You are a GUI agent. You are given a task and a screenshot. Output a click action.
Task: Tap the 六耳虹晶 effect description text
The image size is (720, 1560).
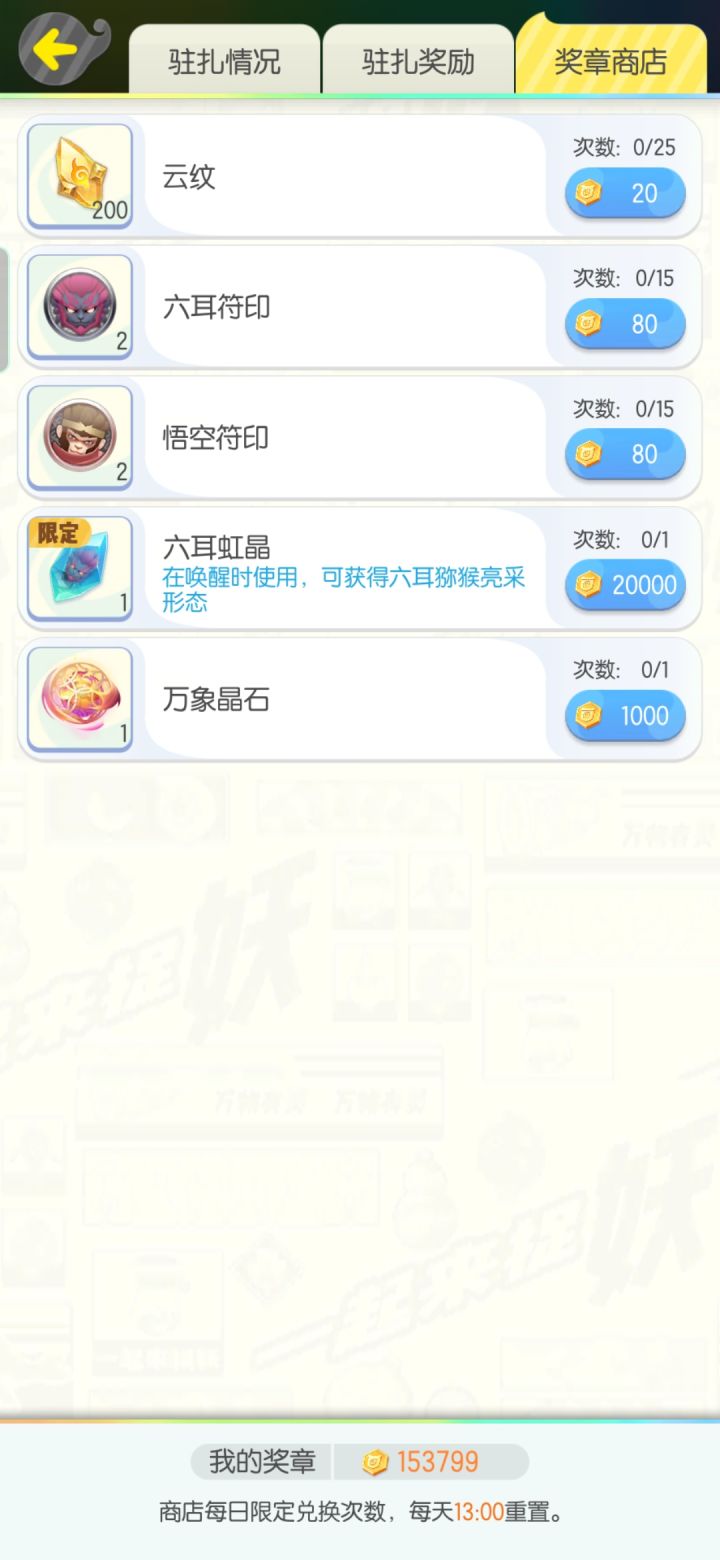tap(345, 590)
